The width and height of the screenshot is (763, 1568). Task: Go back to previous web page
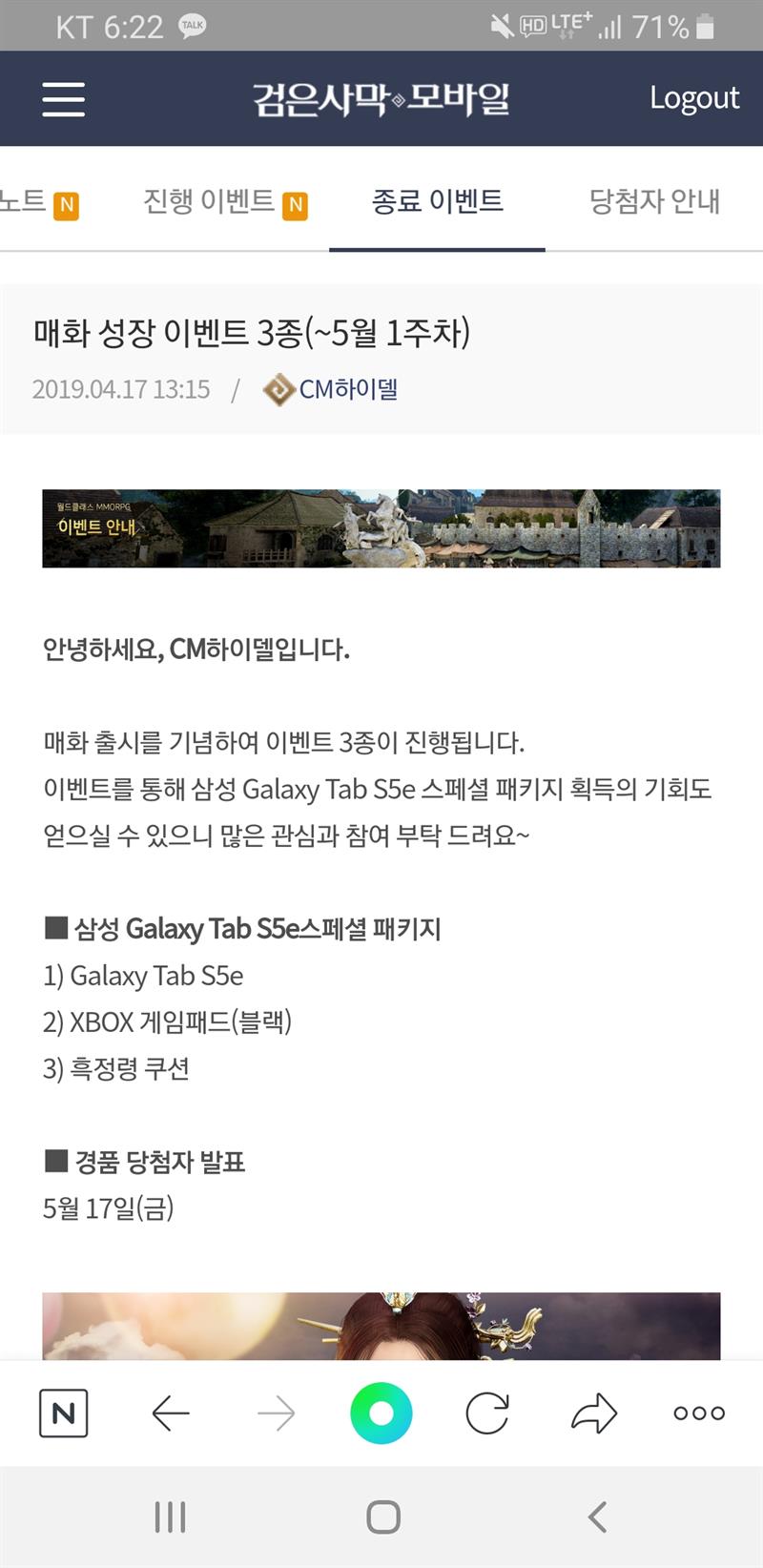point(171,1413)
